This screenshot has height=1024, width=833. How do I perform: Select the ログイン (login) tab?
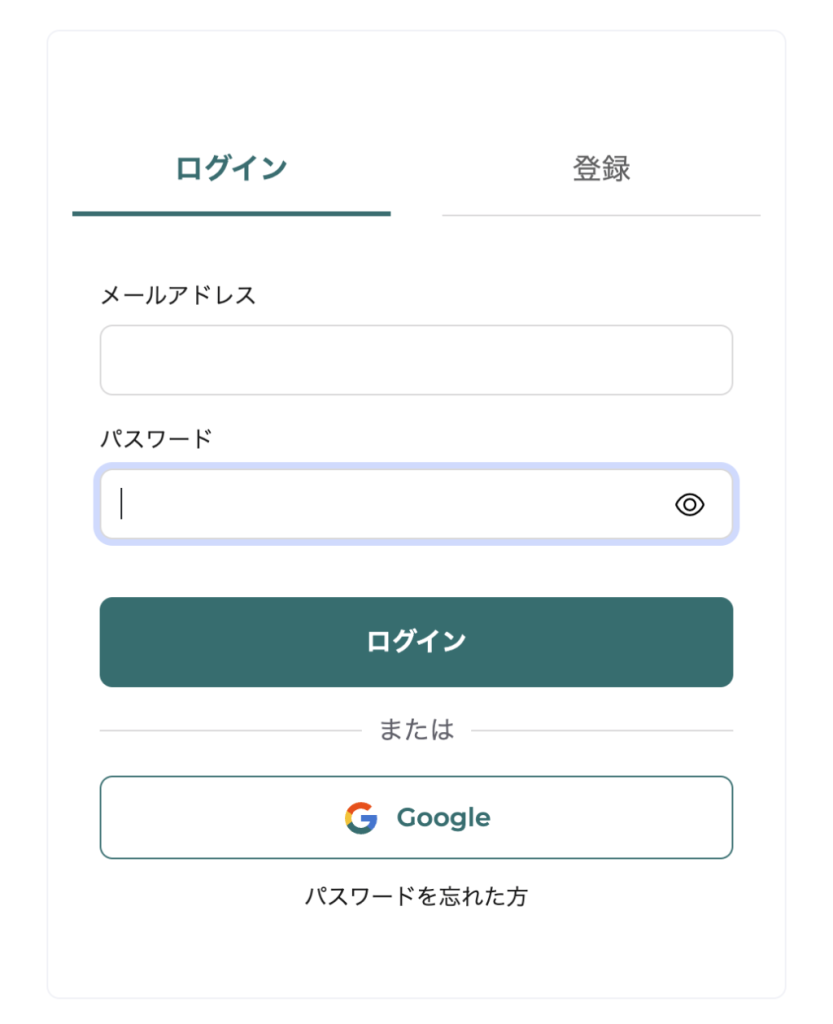[230, 170]
